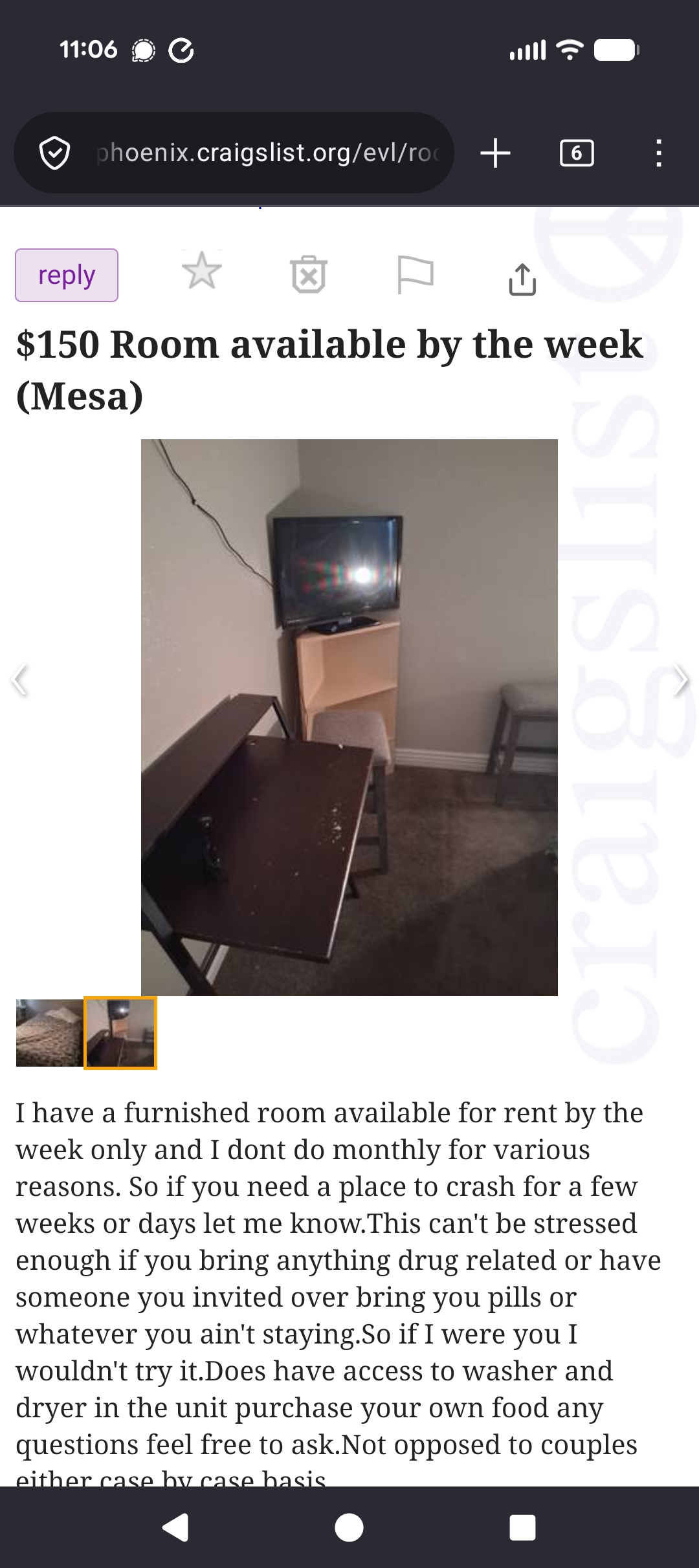699x1568 pixels.
Task: Share this Craigslist listing
Action: 522,279
